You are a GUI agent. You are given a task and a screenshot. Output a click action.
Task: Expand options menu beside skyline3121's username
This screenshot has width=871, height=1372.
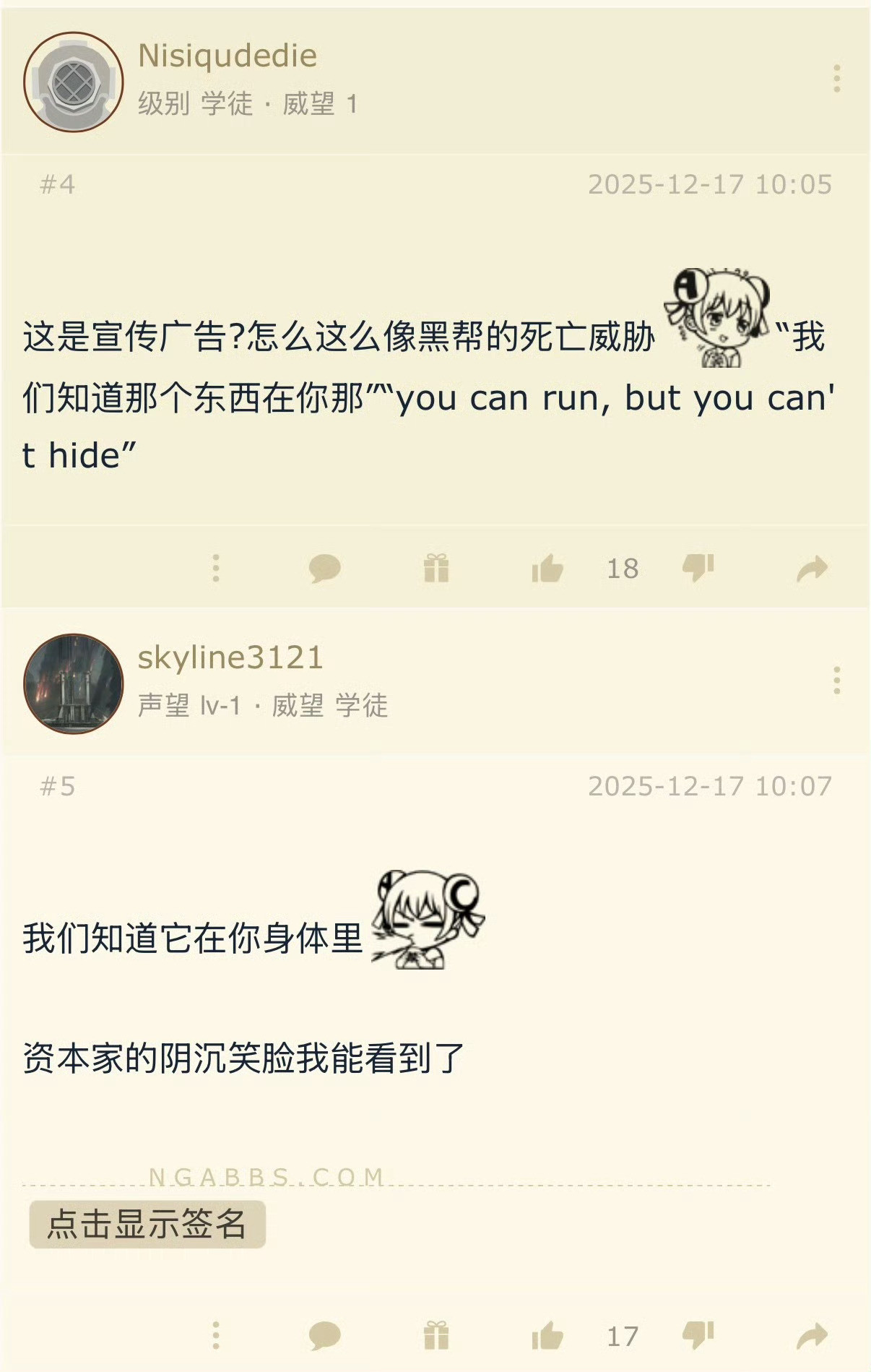tap(836, 679)
